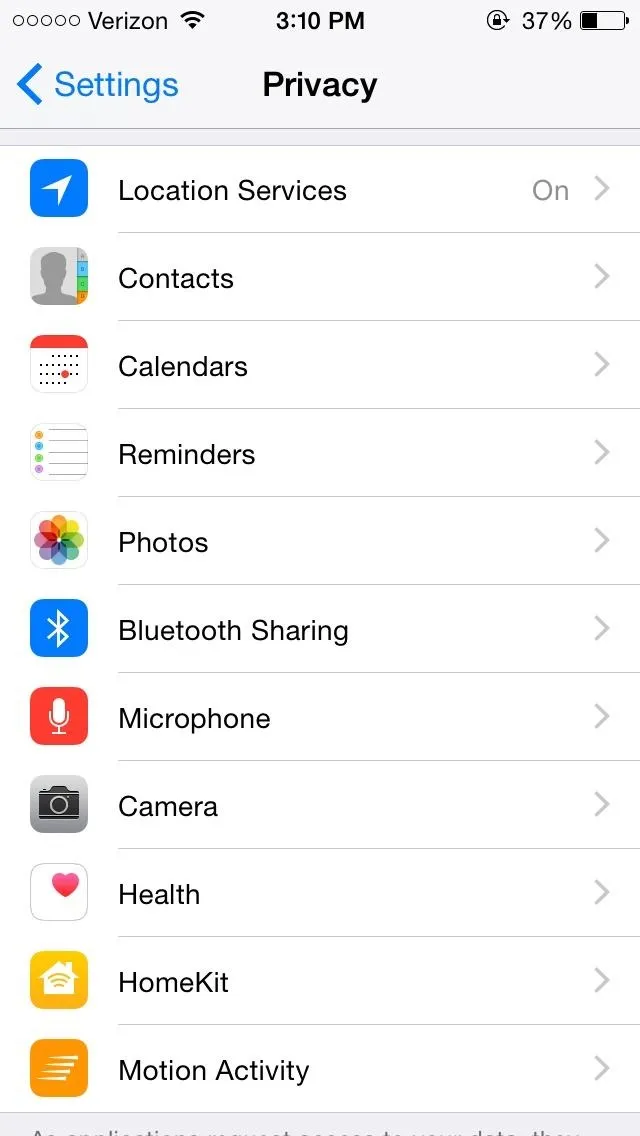Open Bluetooth Sharing settings

click(320, 629)
